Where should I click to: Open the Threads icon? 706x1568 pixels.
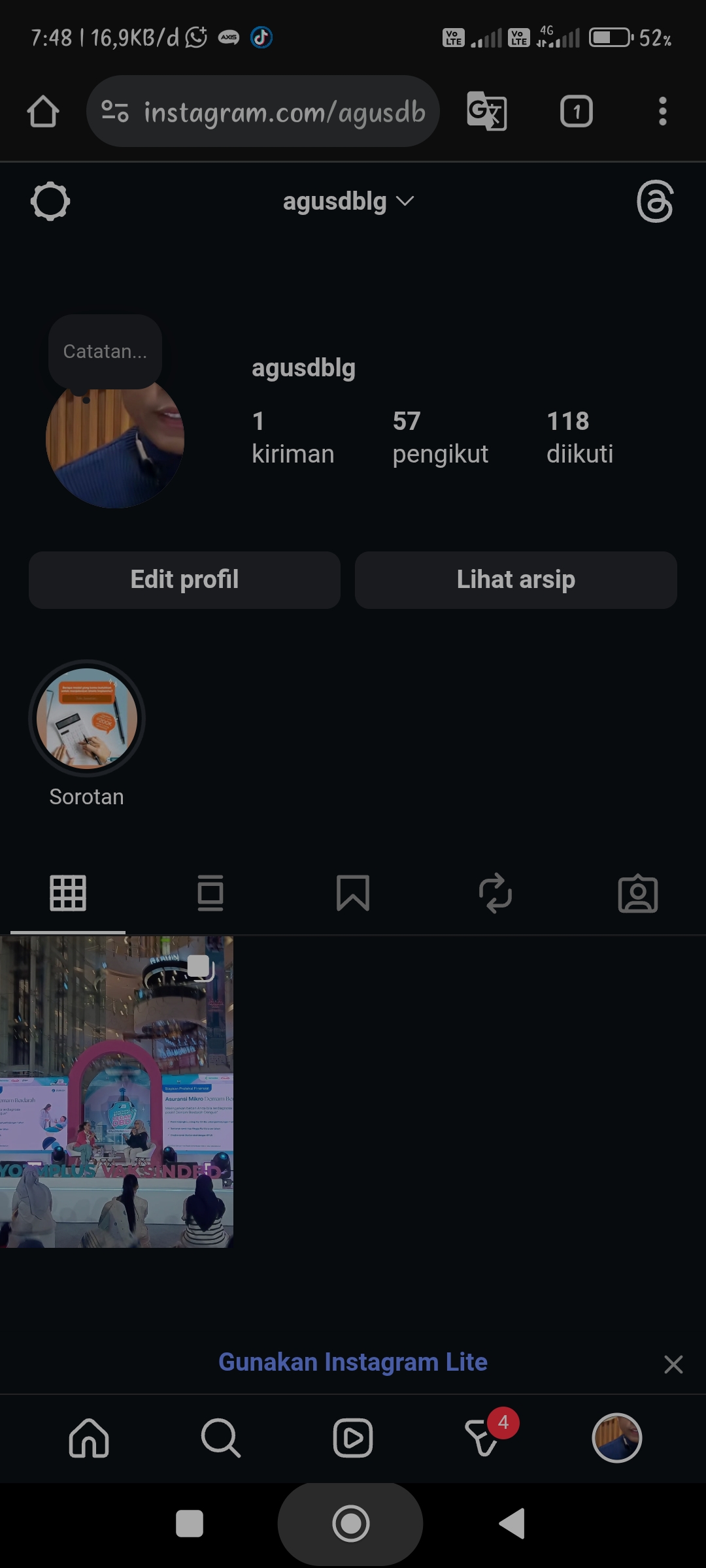(654, 202)
